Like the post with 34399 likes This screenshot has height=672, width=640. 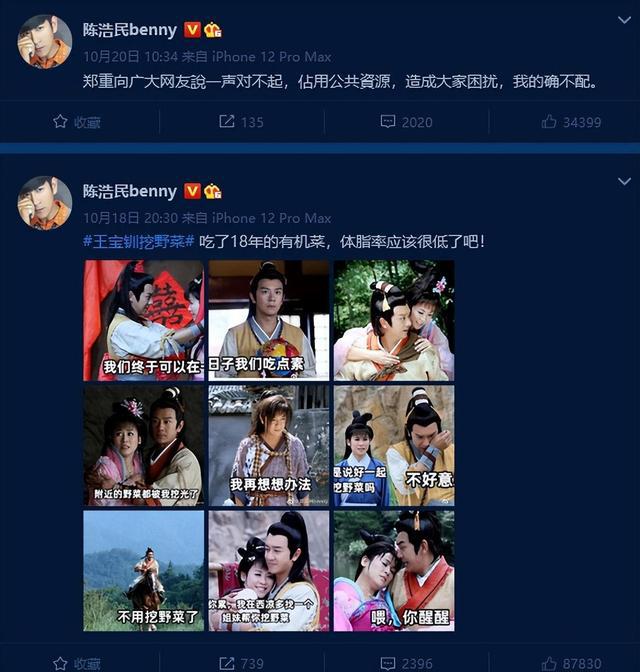click(x=571, y=122)
